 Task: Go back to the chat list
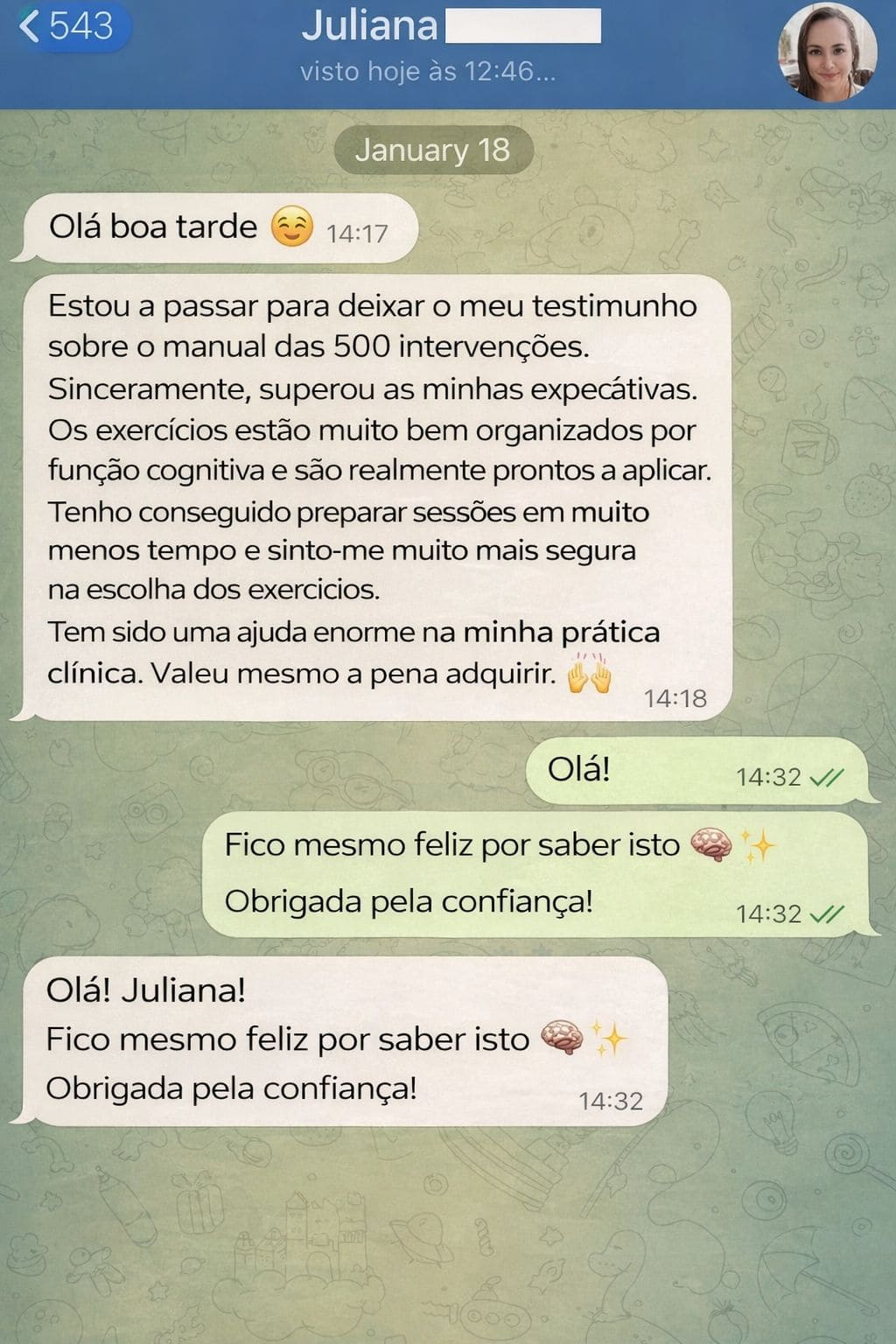(68, 26)
